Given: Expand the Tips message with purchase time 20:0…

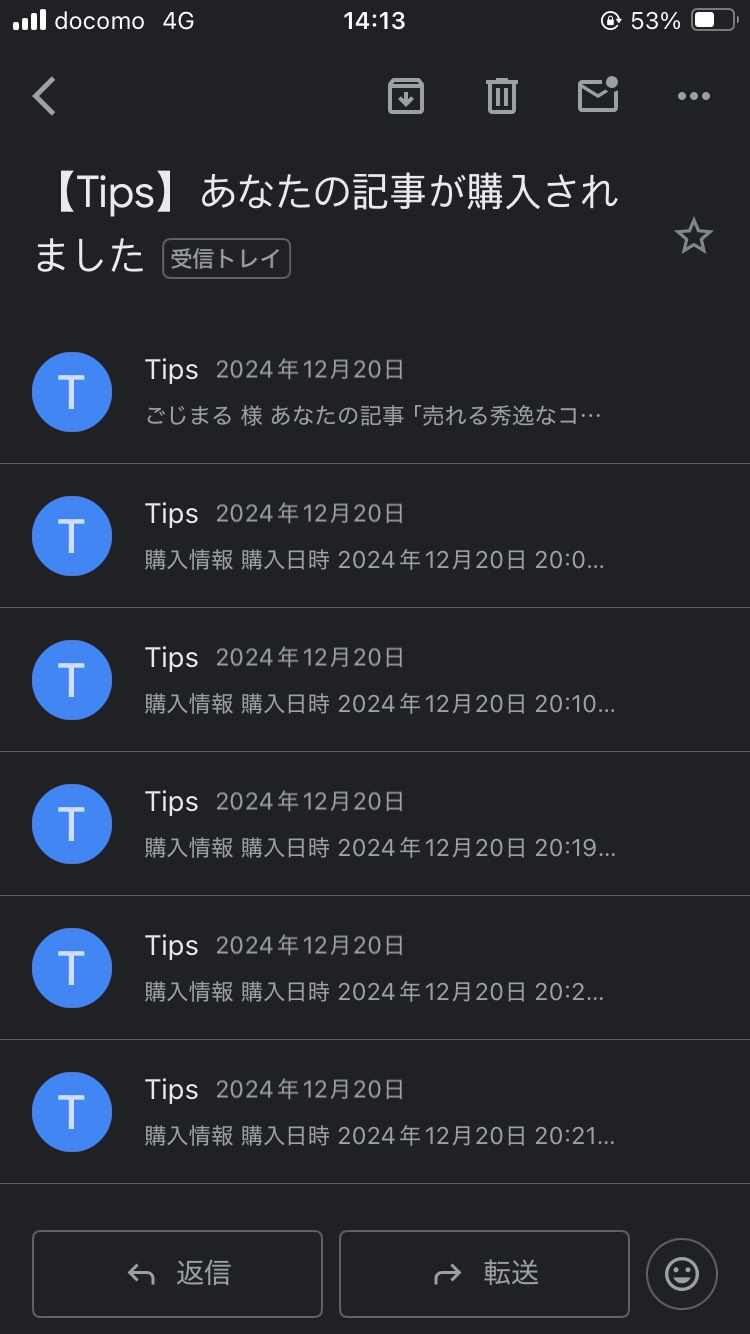Looking at the screenshot, I should pyautogui.click(x=375, y=536).
